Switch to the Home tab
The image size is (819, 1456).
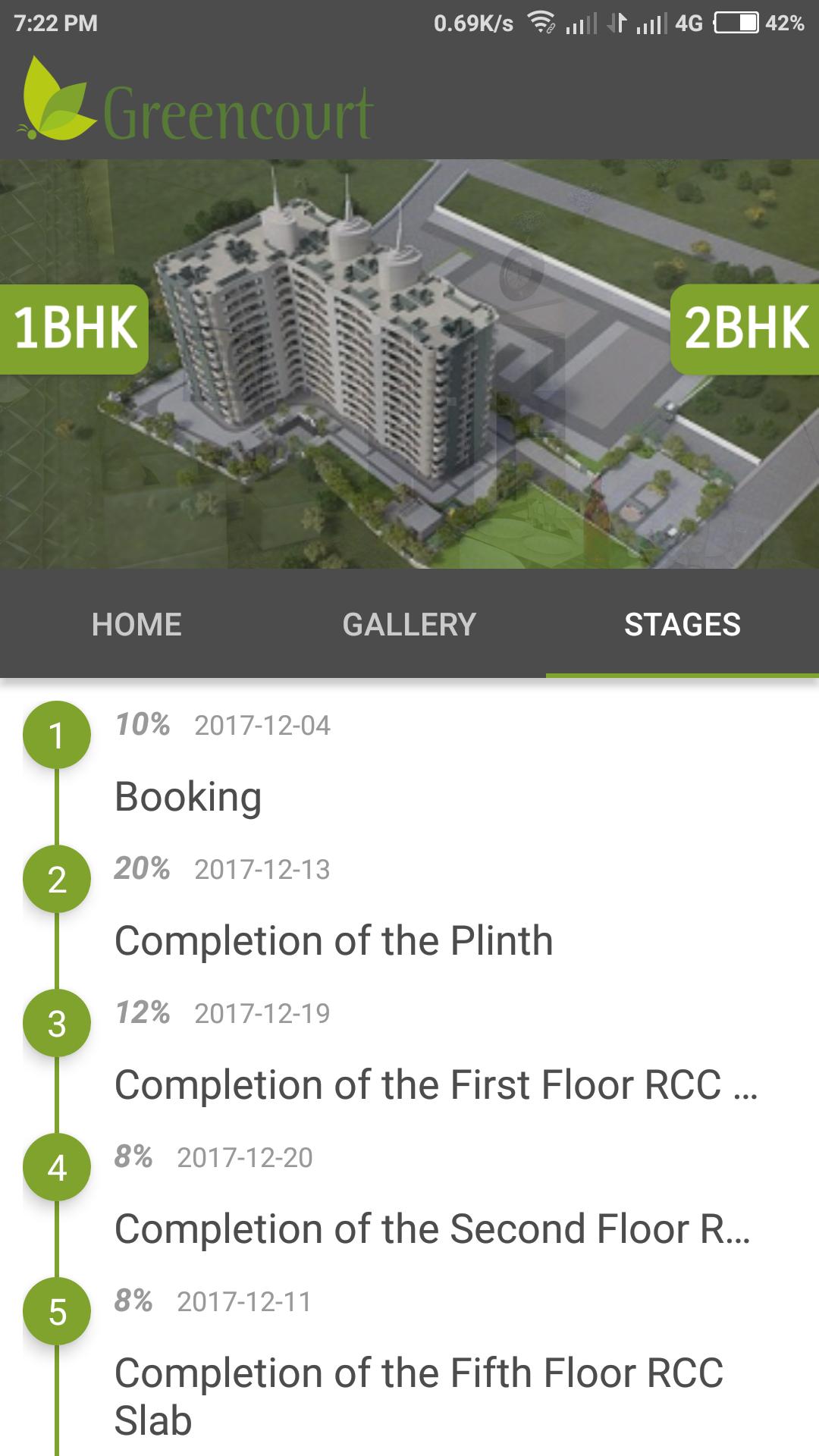click(x=136, y=624)
